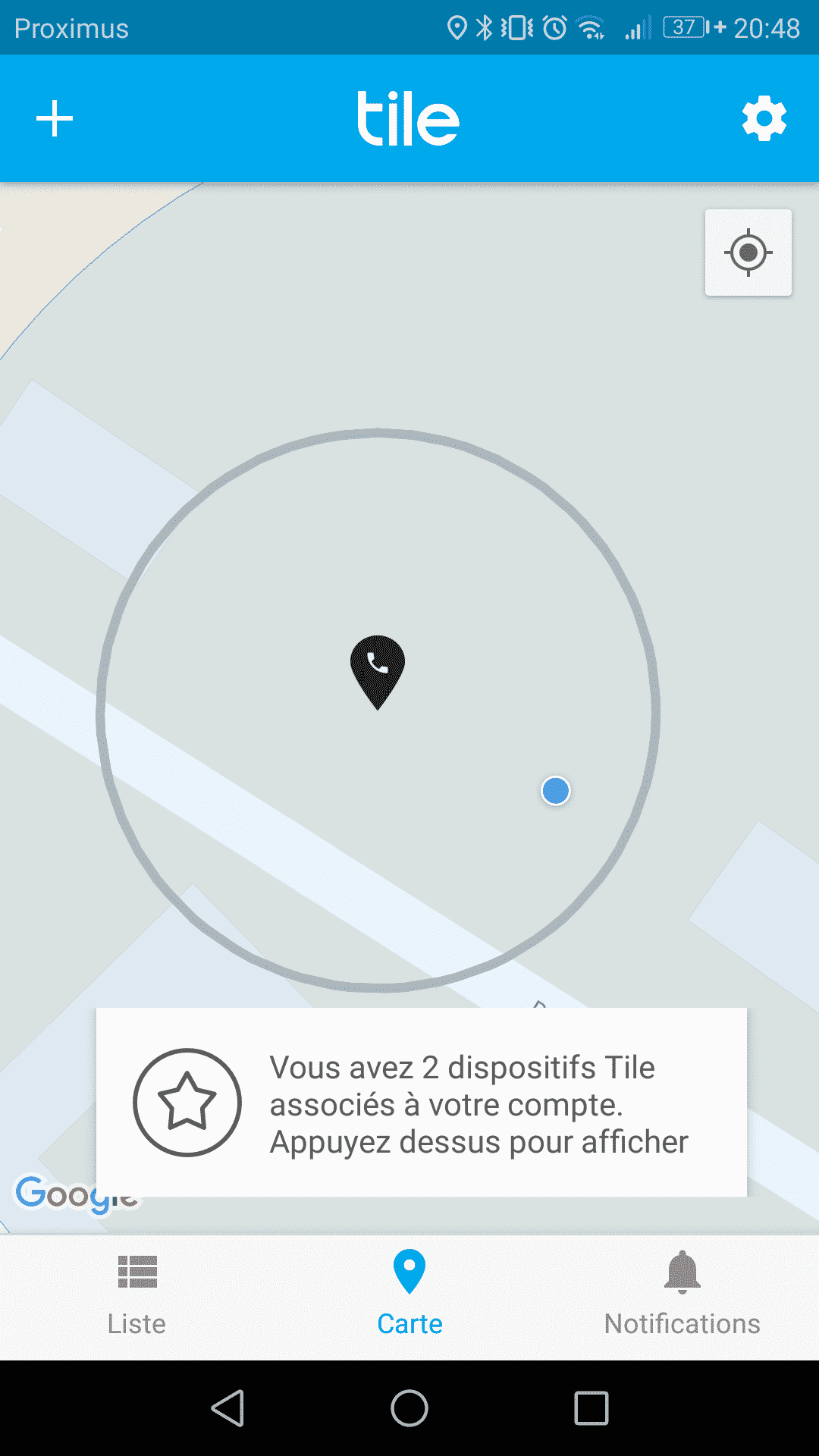Center map on my location

[x=748, y=253]
